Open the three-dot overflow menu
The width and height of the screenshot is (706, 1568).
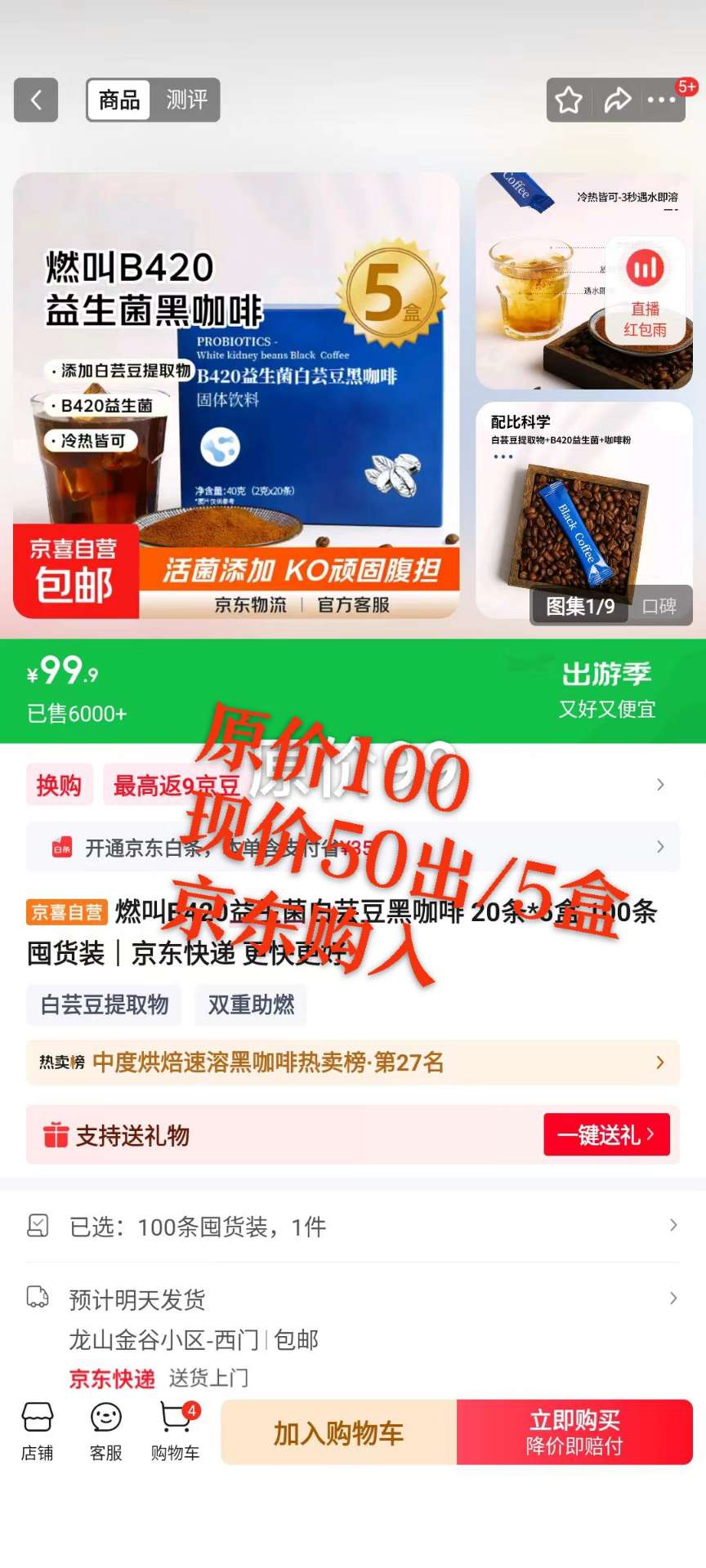661,100
